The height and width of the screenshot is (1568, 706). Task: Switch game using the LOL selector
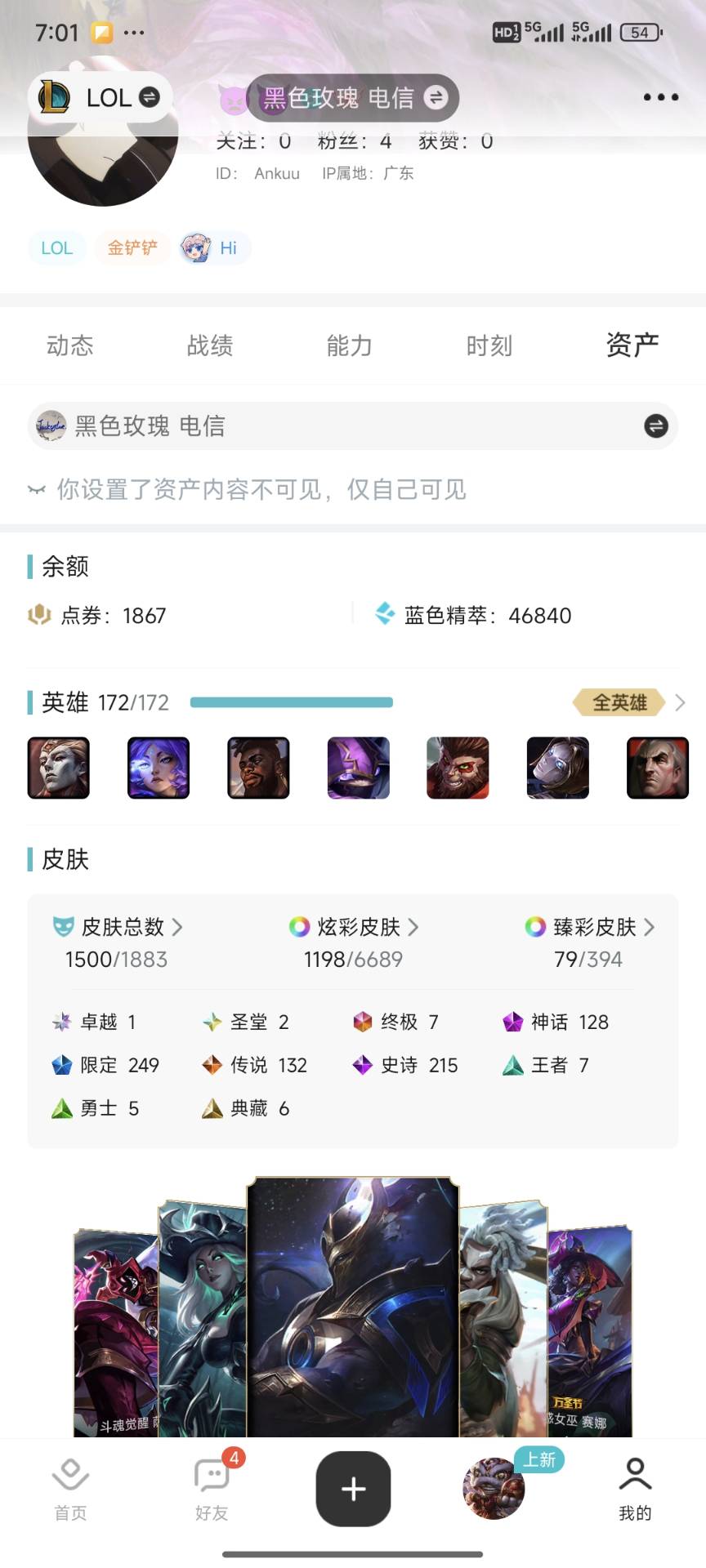tap(101, 98)
